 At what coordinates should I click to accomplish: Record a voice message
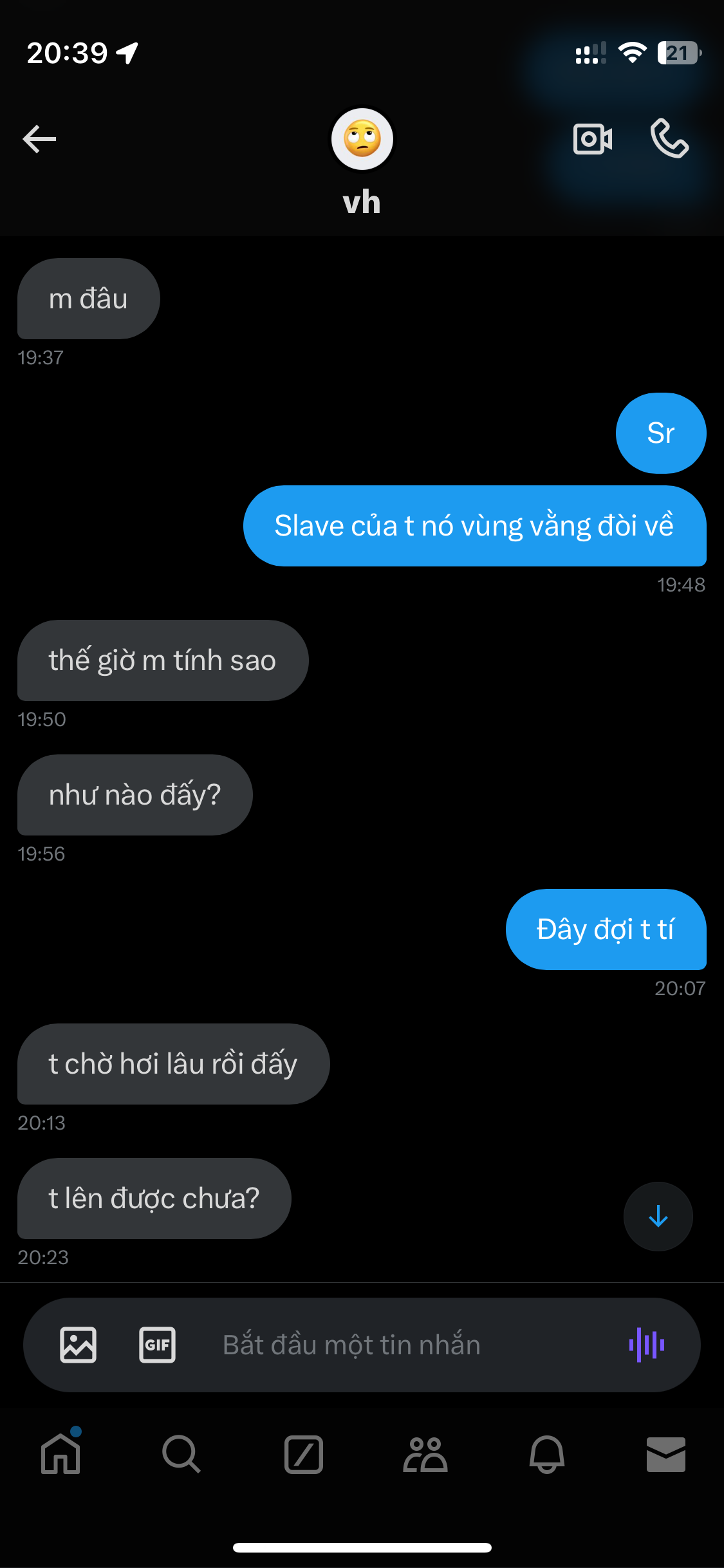tap(647, 1345)
